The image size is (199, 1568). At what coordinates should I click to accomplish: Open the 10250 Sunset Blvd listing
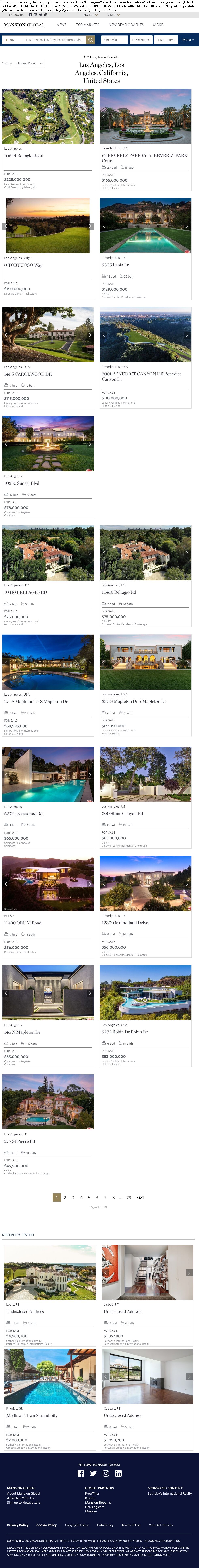click(22, 483)
